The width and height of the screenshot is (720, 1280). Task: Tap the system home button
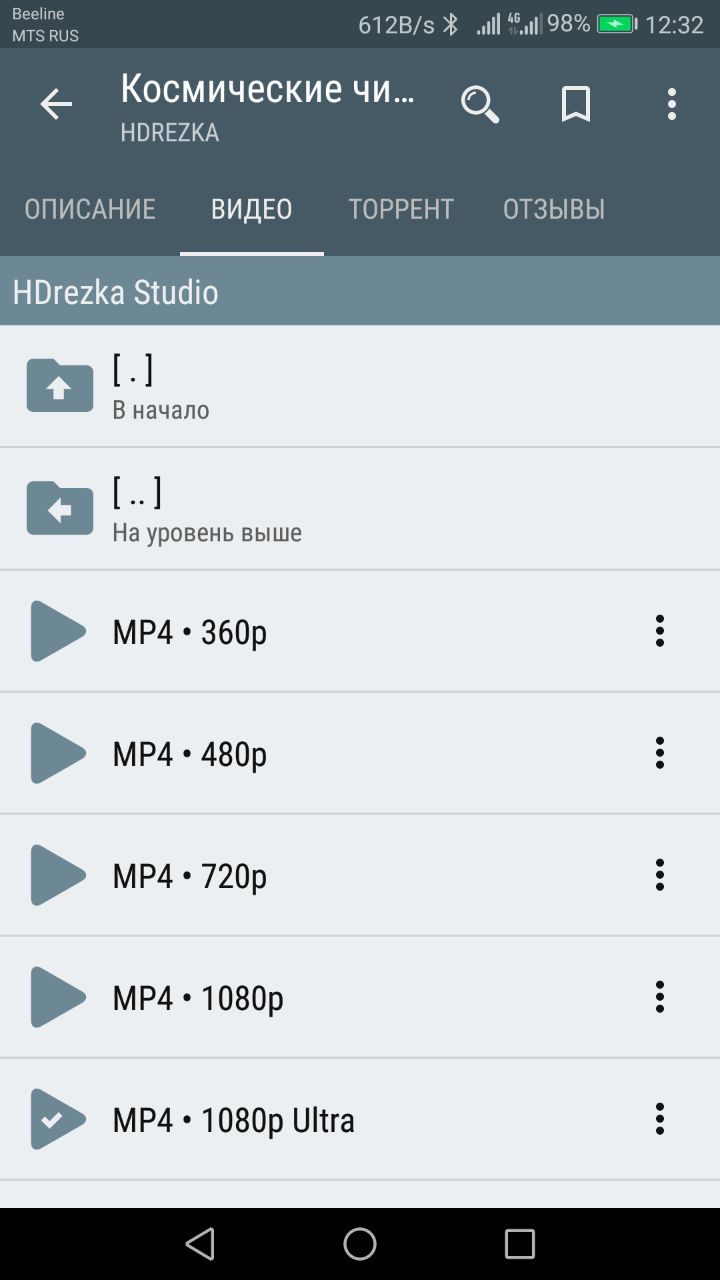coord(360,1244)
